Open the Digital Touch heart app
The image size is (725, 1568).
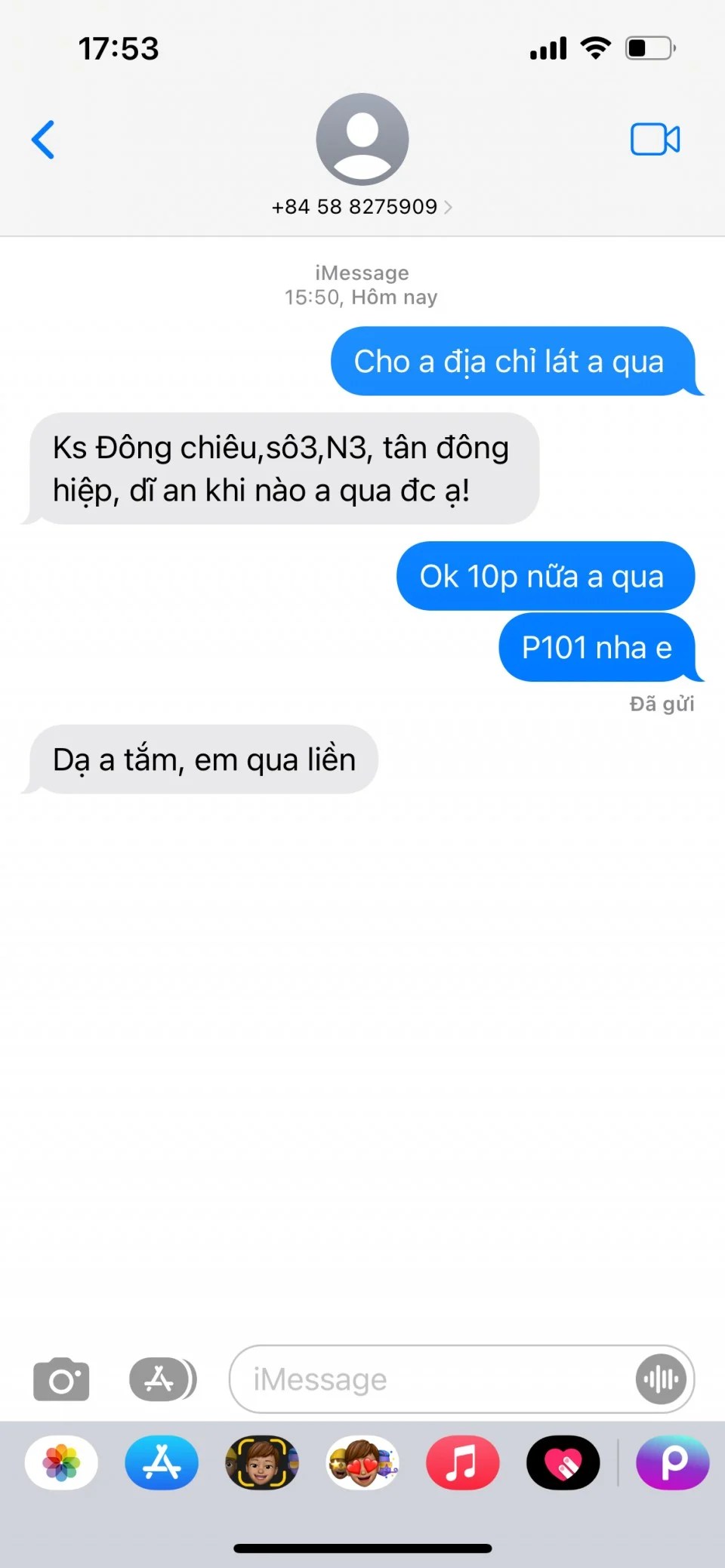click(563, 1462)
